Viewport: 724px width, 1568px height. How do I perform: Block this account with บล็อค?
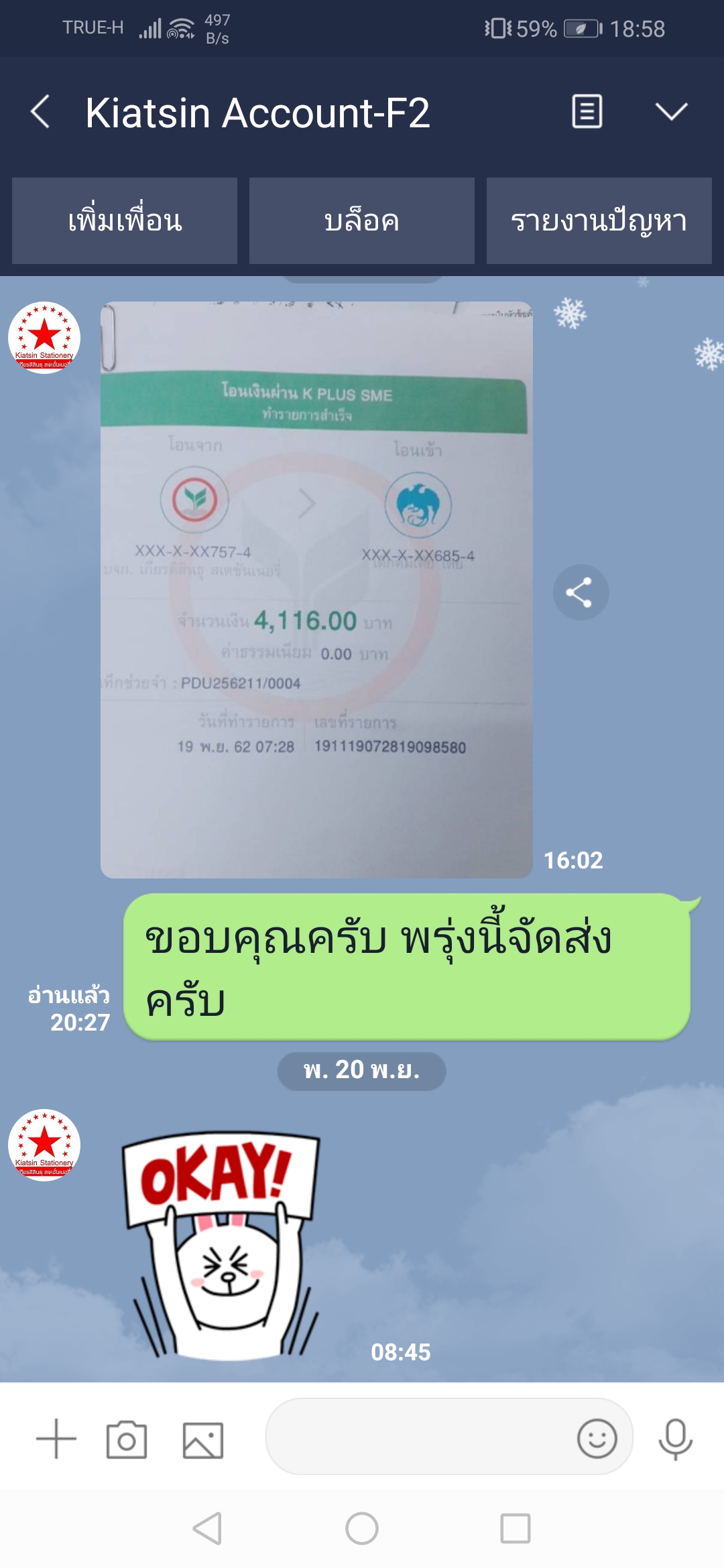[362, 220]
